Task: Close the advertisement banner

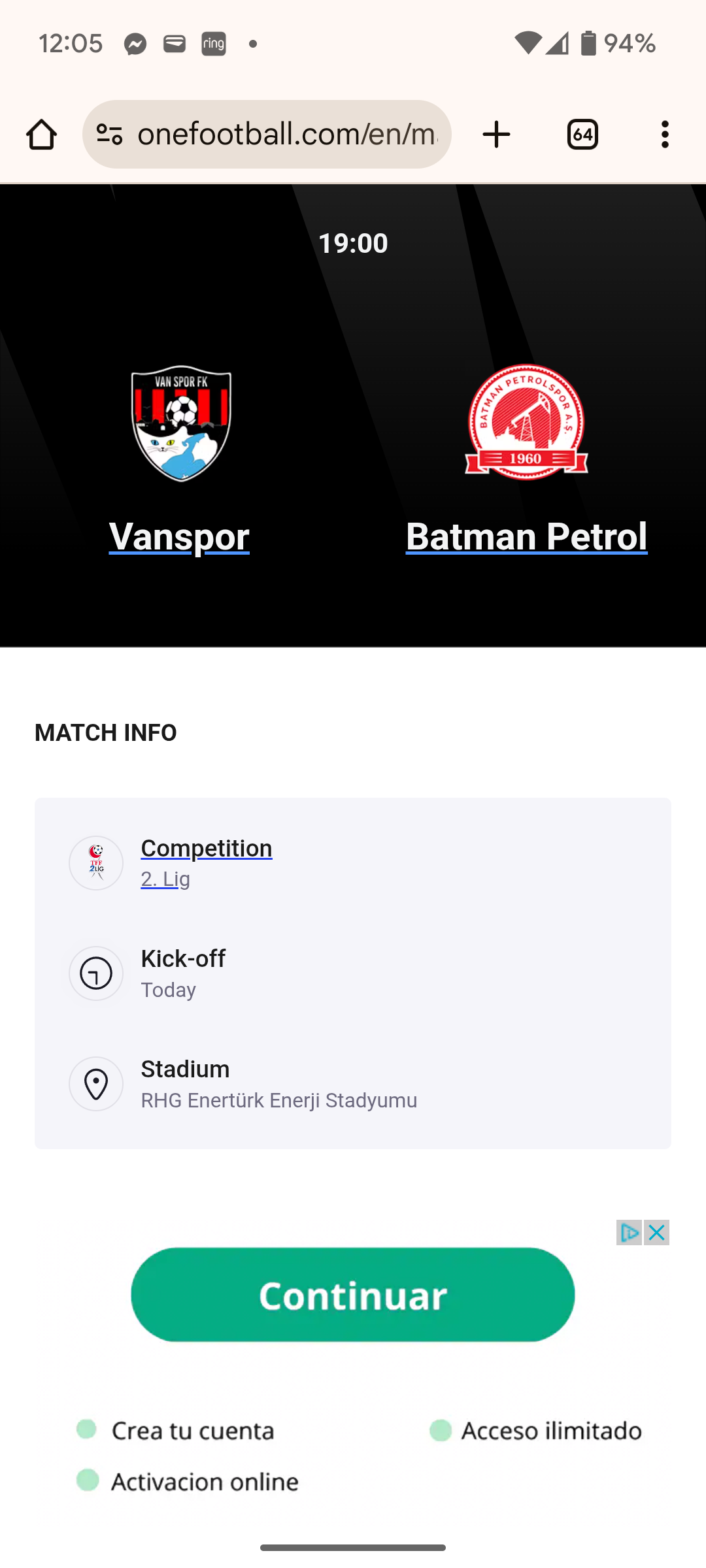Action: [x=656, y=1233]
